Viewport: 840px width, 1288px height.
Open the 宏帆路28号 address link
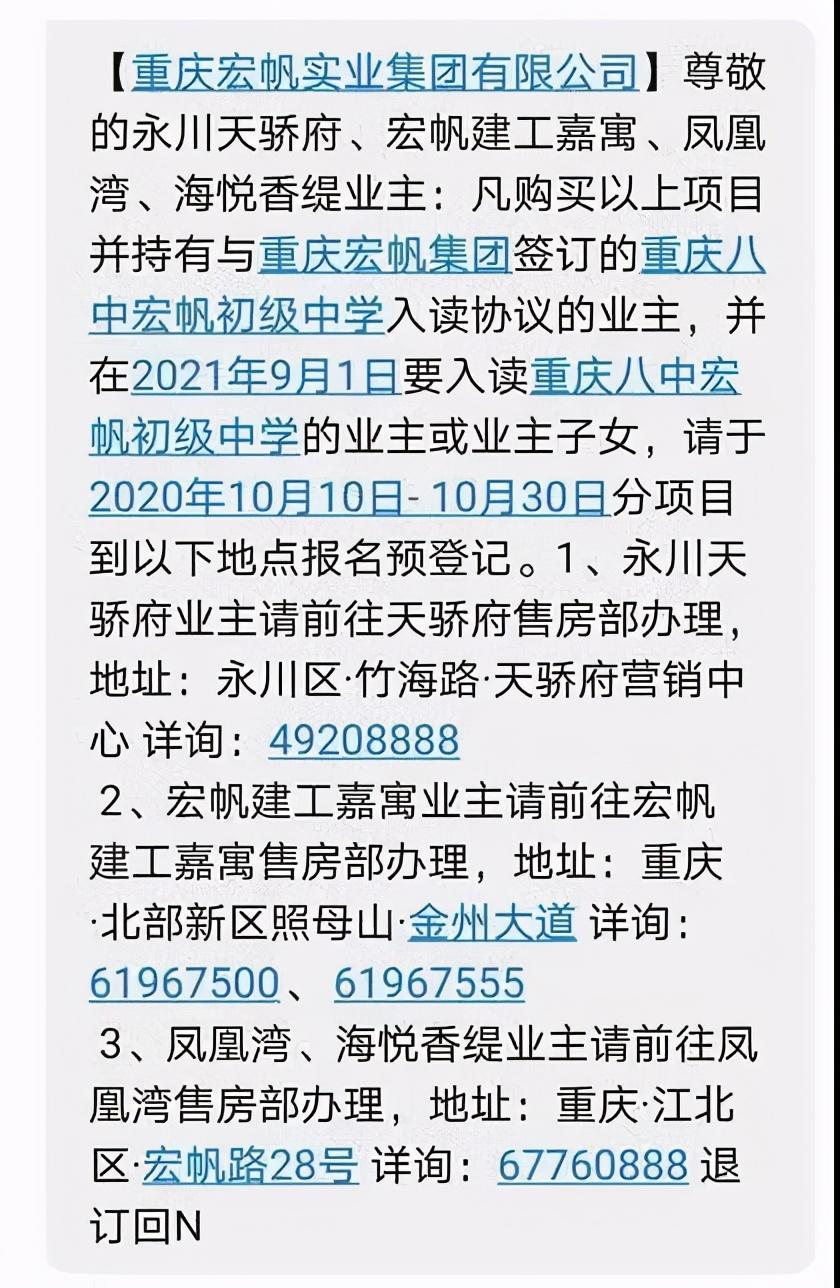pyautogui.click(x=250, y=1166)
